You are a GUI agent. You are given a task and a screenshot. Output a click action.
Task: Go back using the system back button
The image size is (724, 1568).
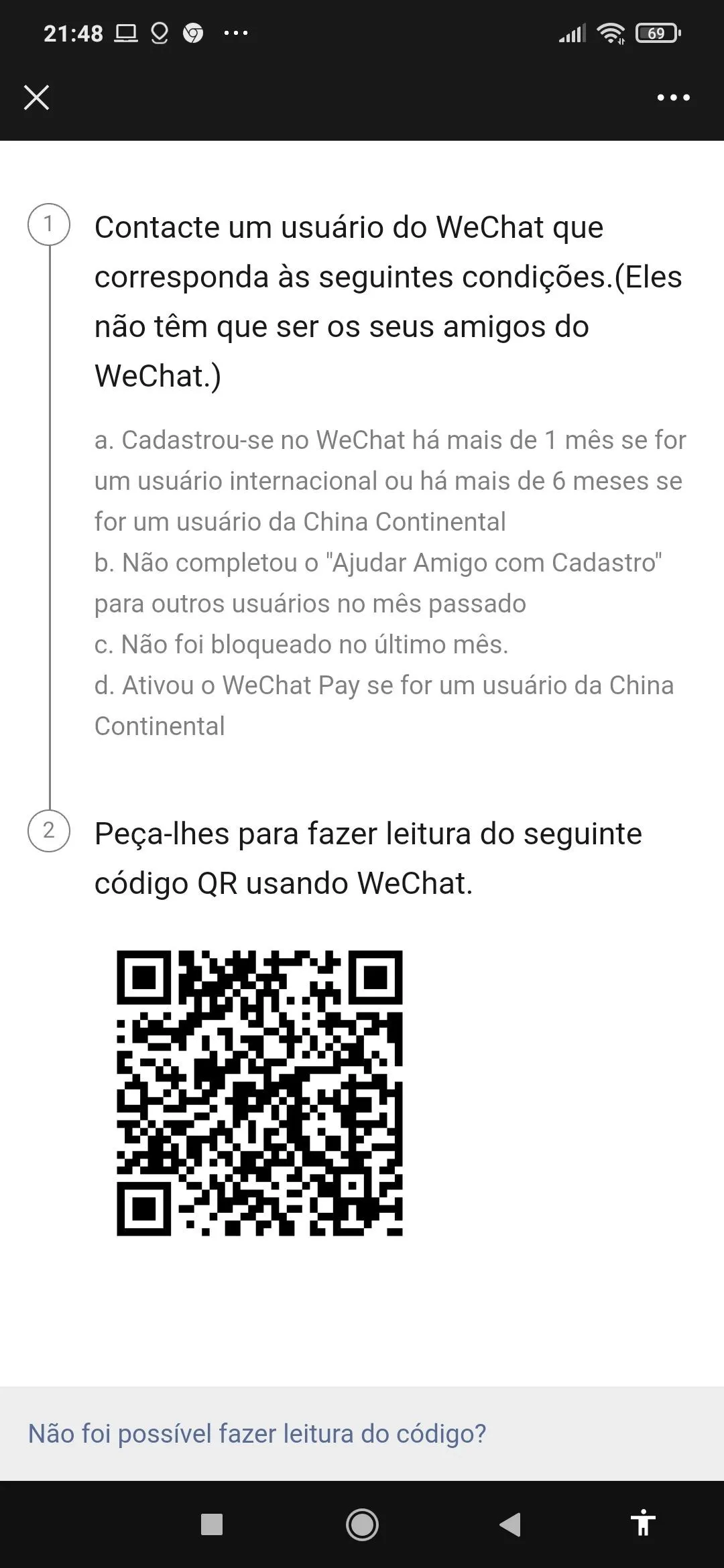pos(510,1524)
